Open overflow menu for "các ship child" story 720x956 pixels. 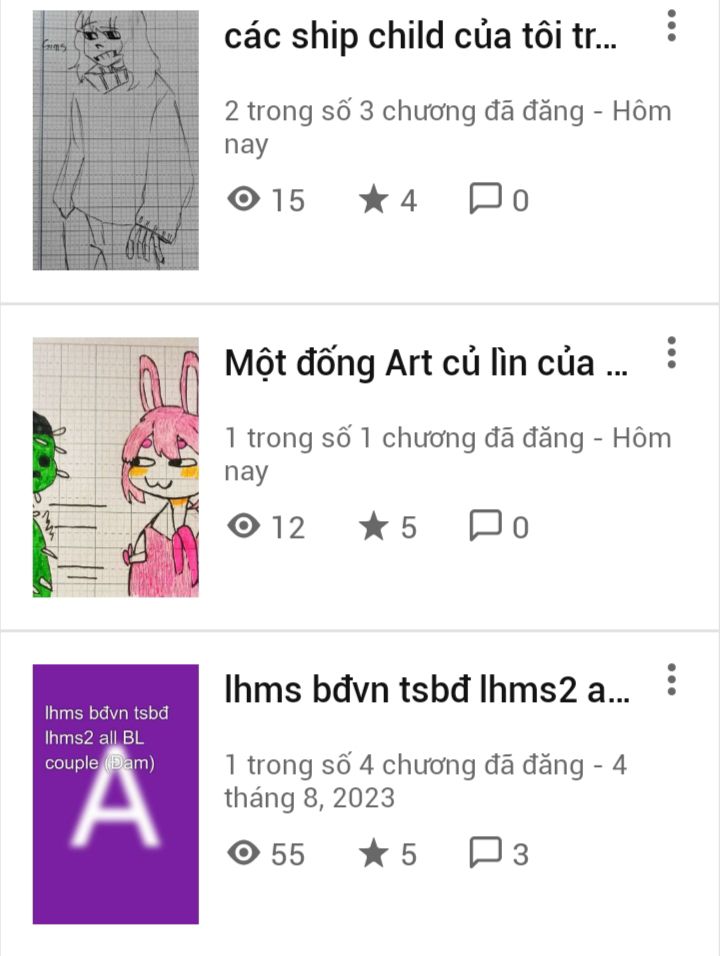click(671, 26)
